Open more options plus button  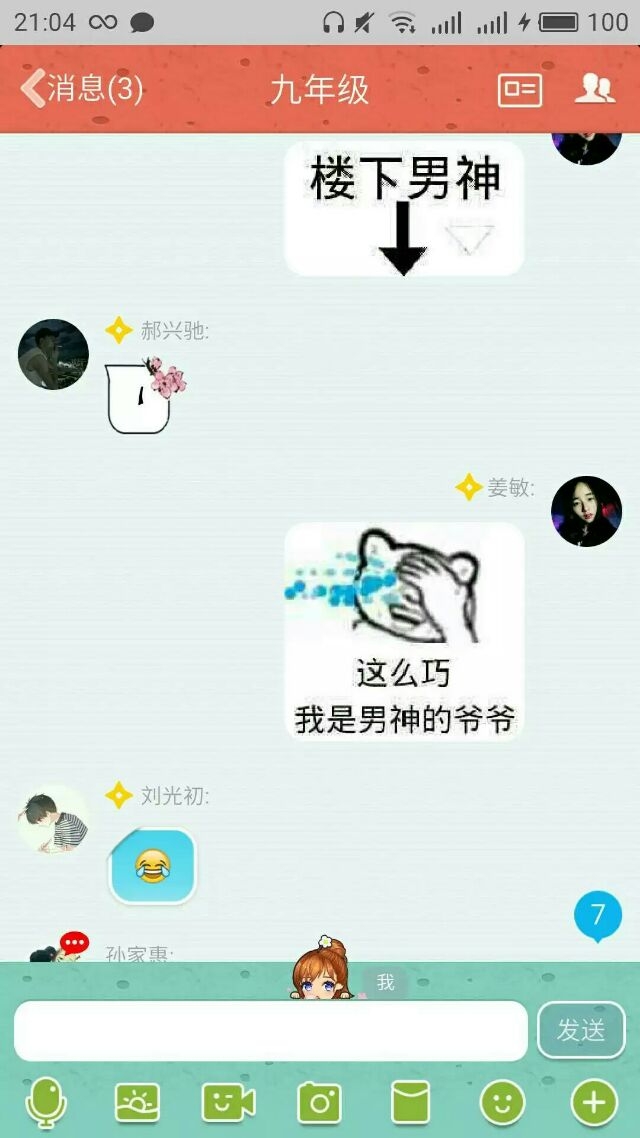594,1103
